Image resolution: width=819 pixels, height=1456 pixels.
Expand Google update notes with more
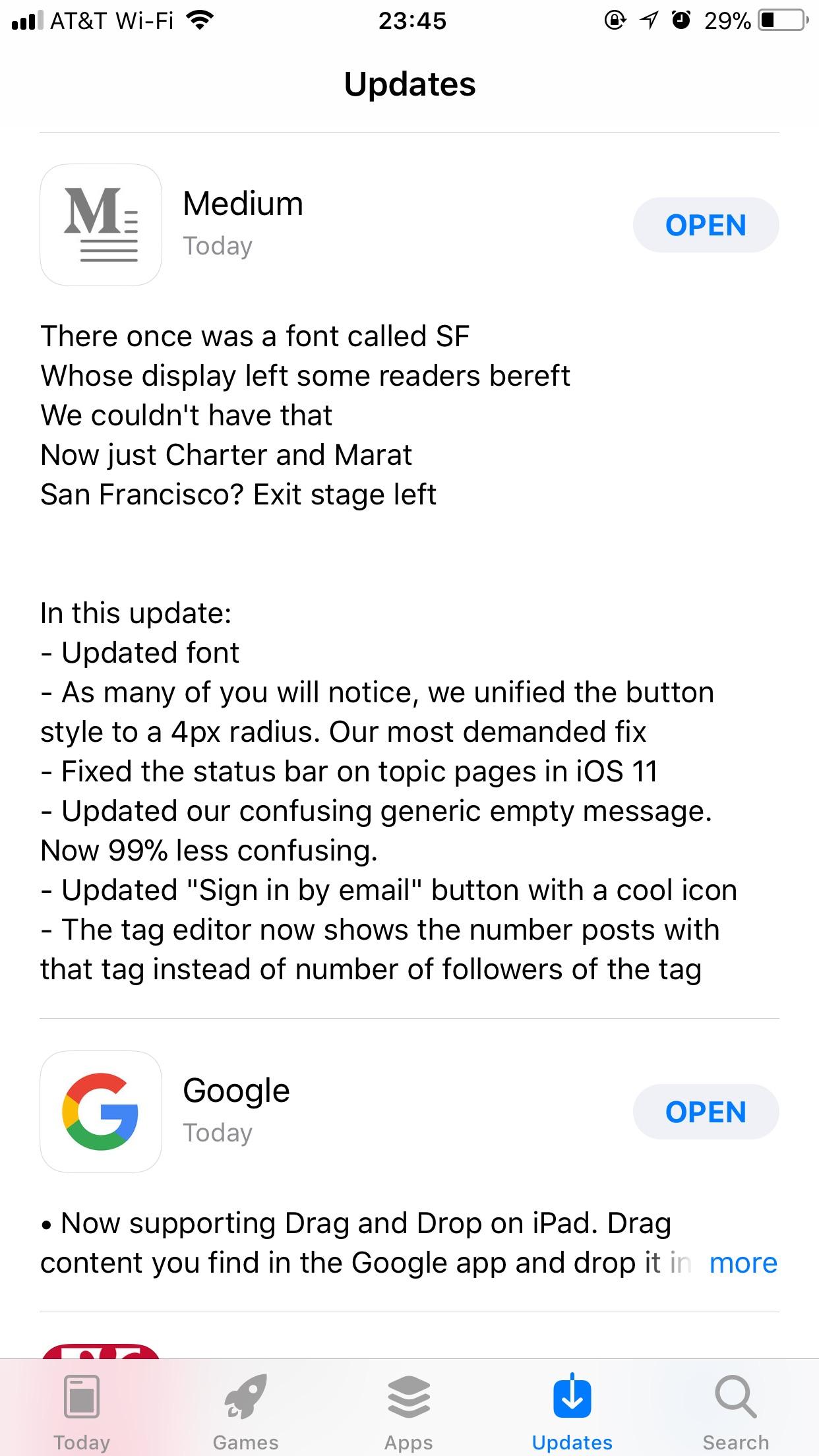[x=743, y=1263]
